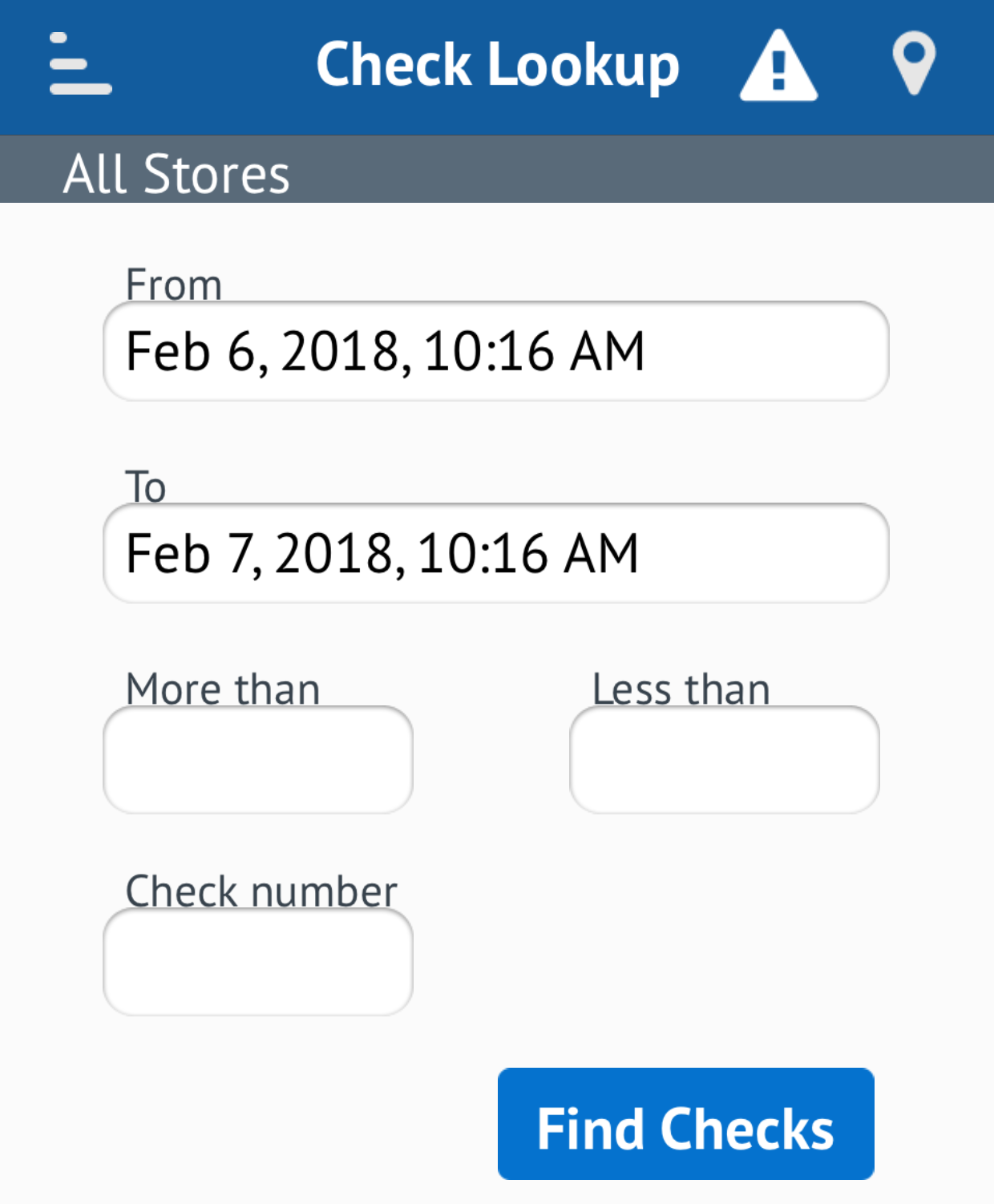Focus the More than amount field
The width and height of the screenshot is (994, 1204).
tap(258, 759)
